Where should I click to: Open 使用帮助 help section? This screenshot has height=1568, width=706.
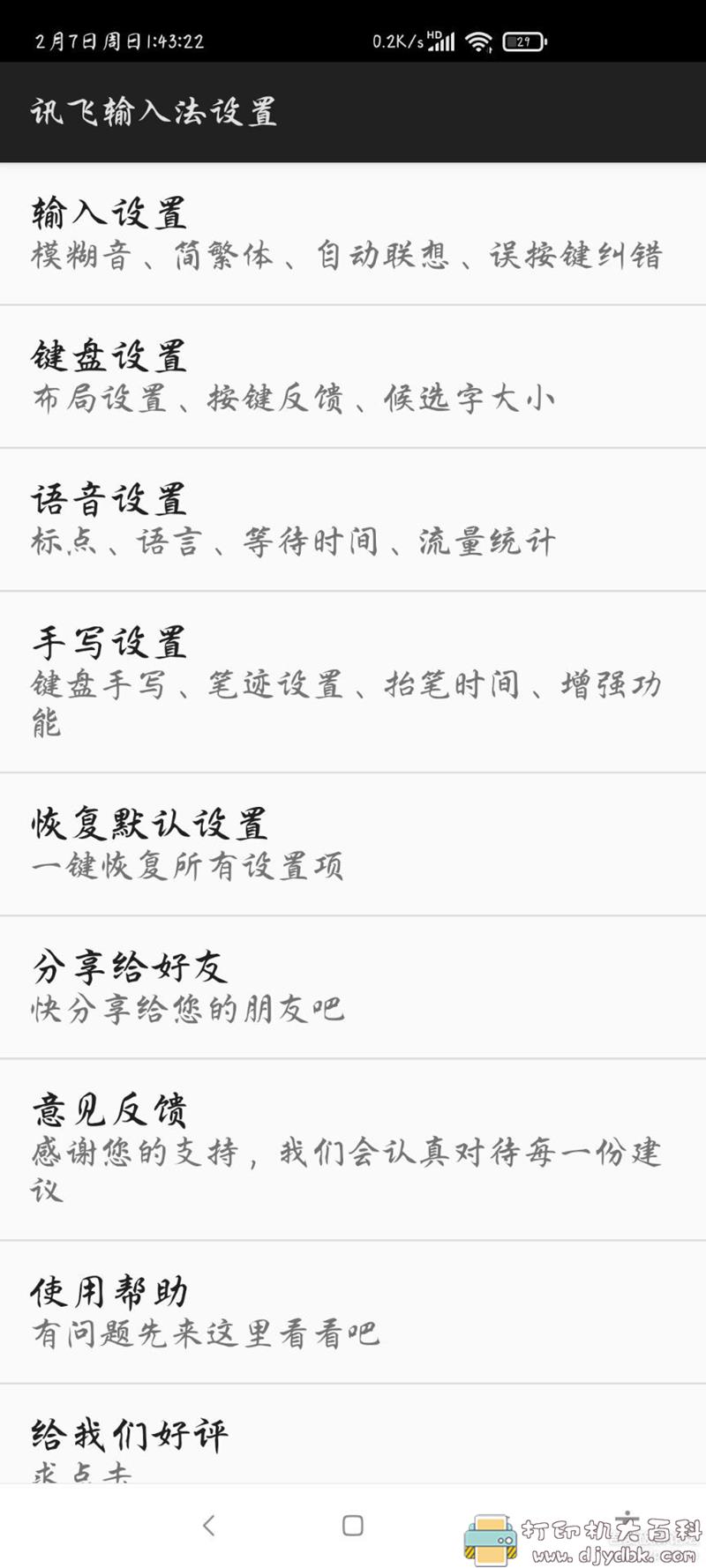point(109,1289)
